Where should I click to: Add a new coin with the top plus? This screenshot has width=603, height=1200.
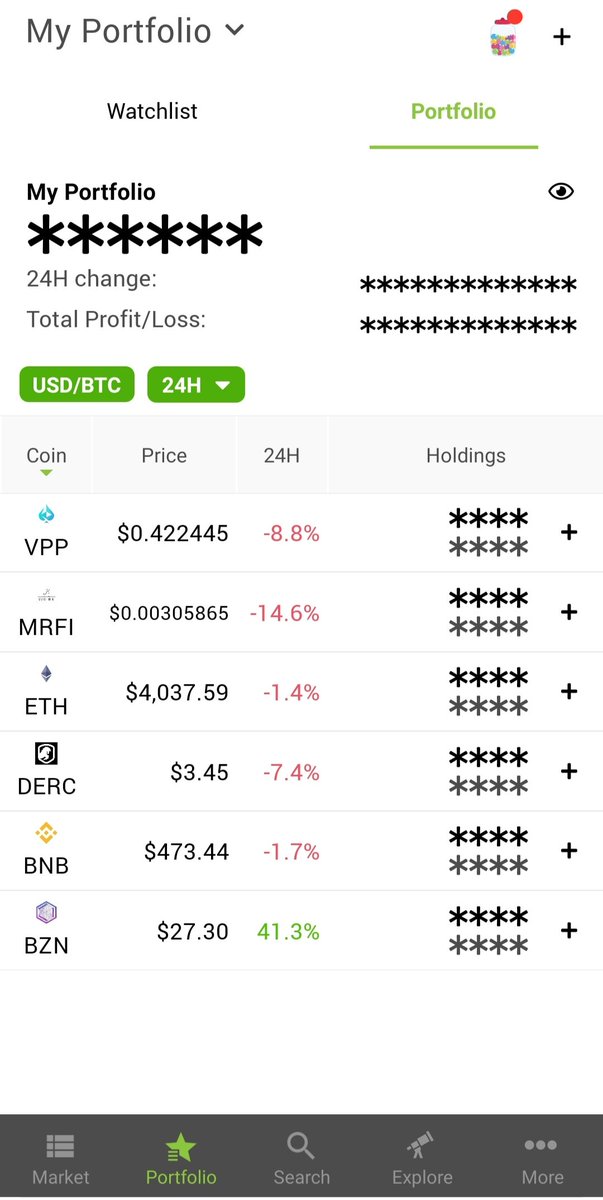tap(562, 37)
